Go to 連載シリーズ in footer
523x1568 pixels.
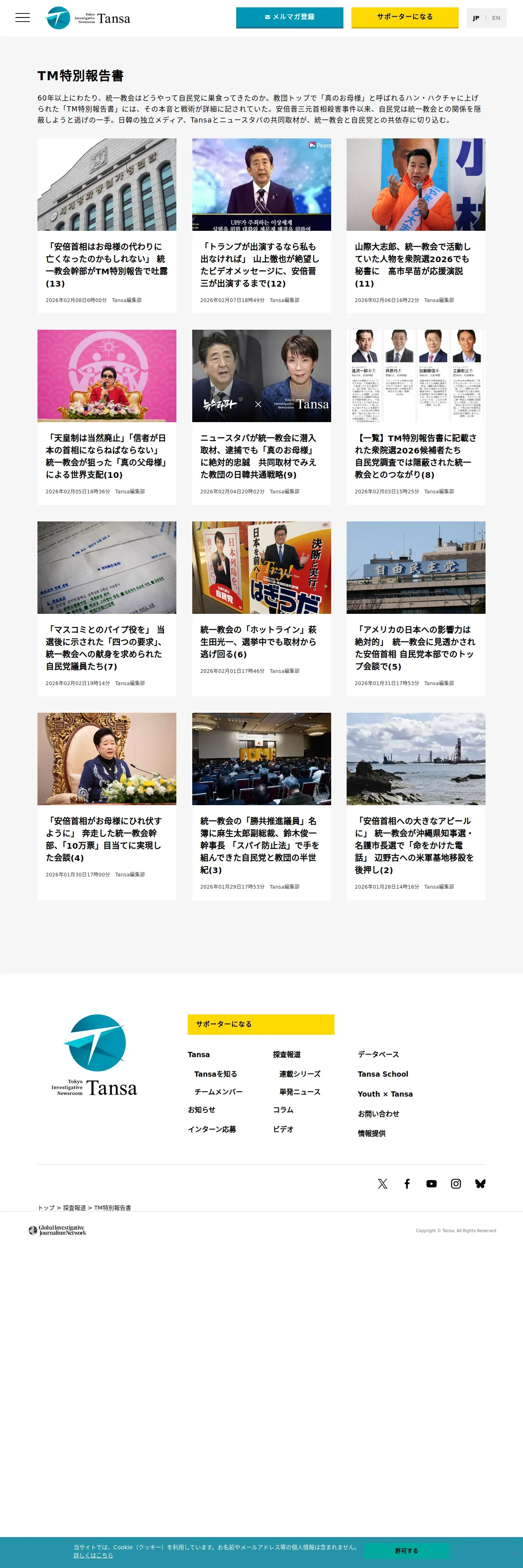tap(299, 1074)
